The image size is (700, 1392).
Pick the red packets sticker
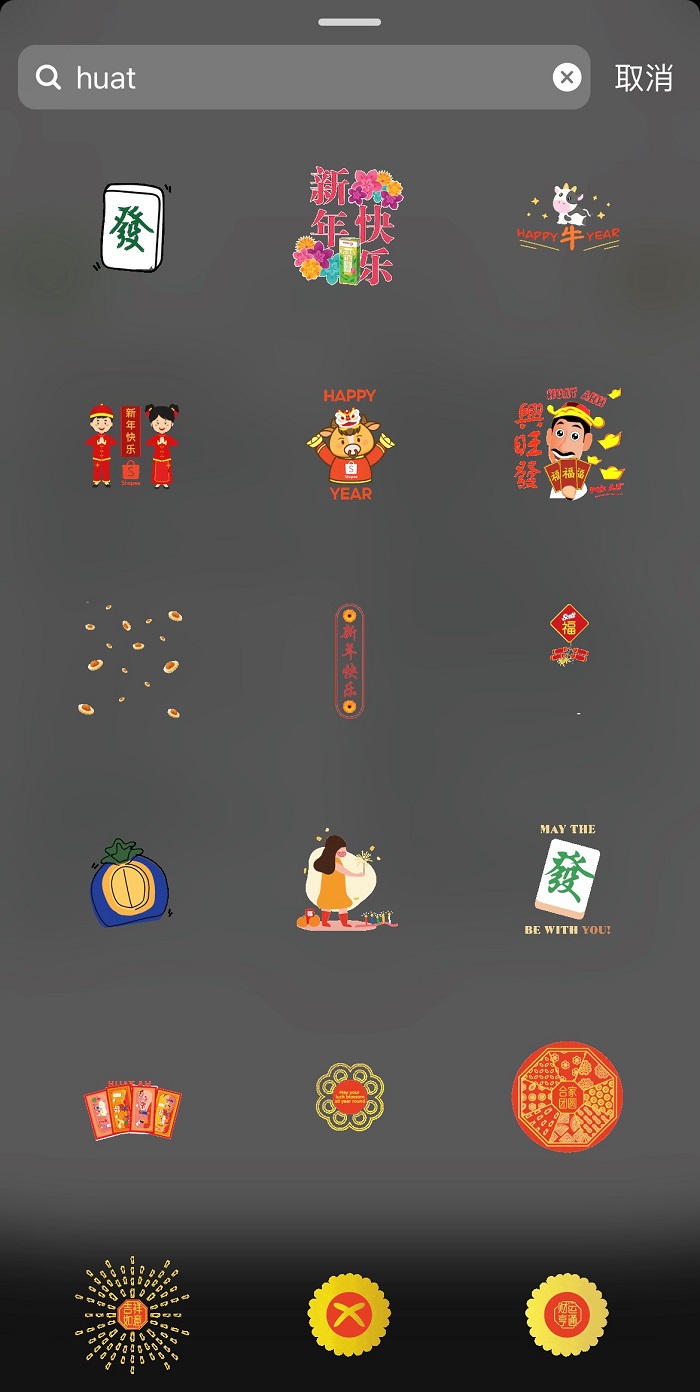131,1110
